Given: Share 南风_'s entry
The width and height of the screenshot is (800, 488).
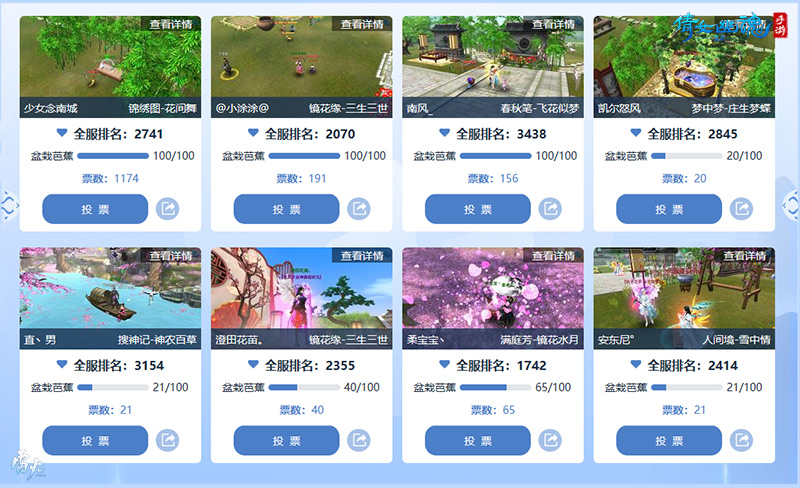Looking at the screenshot, I should coord(550,209).
